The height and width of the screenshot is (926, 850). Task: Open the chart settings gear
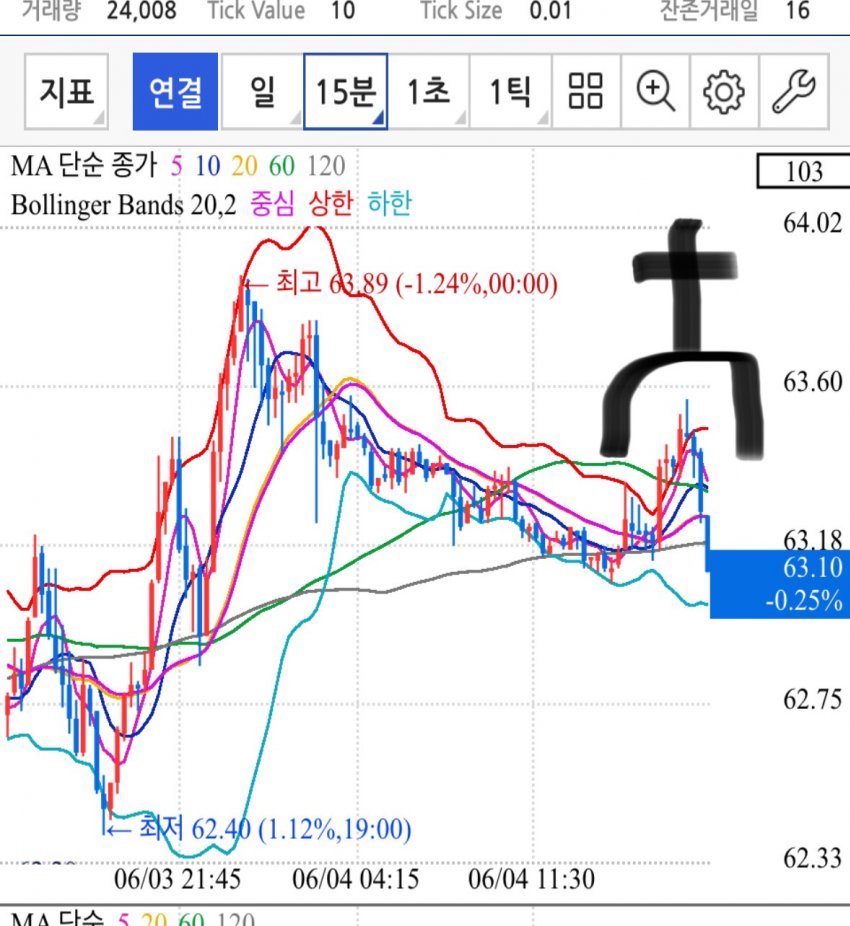tap(724, 93)
